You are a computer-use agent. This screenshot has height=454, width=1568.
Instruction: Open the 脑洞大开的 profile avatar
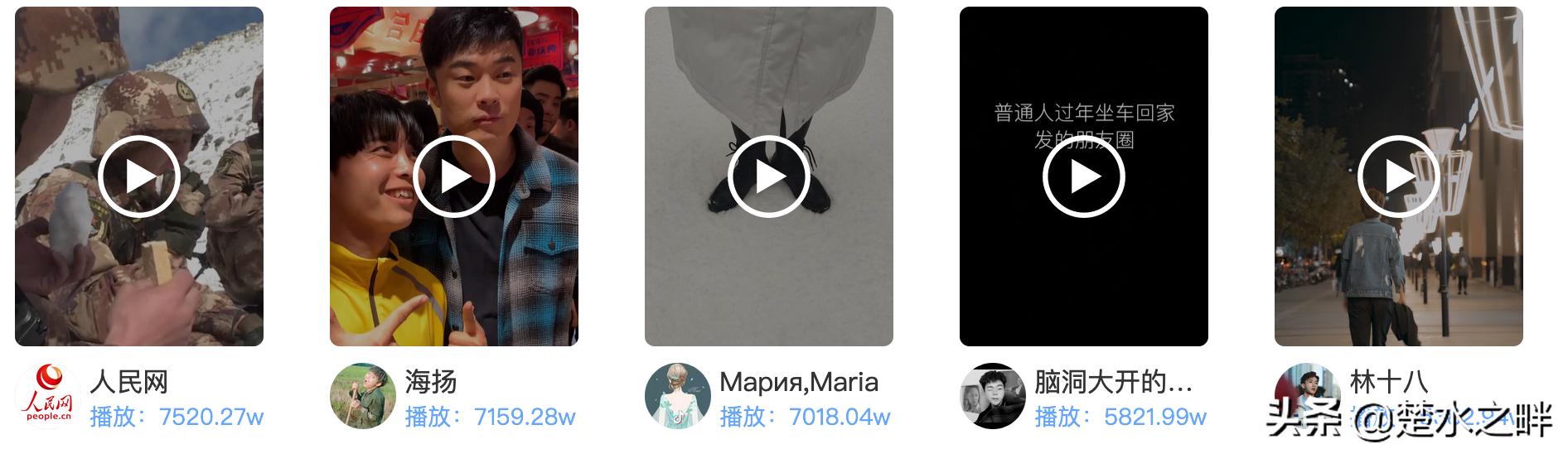point(992,396)
